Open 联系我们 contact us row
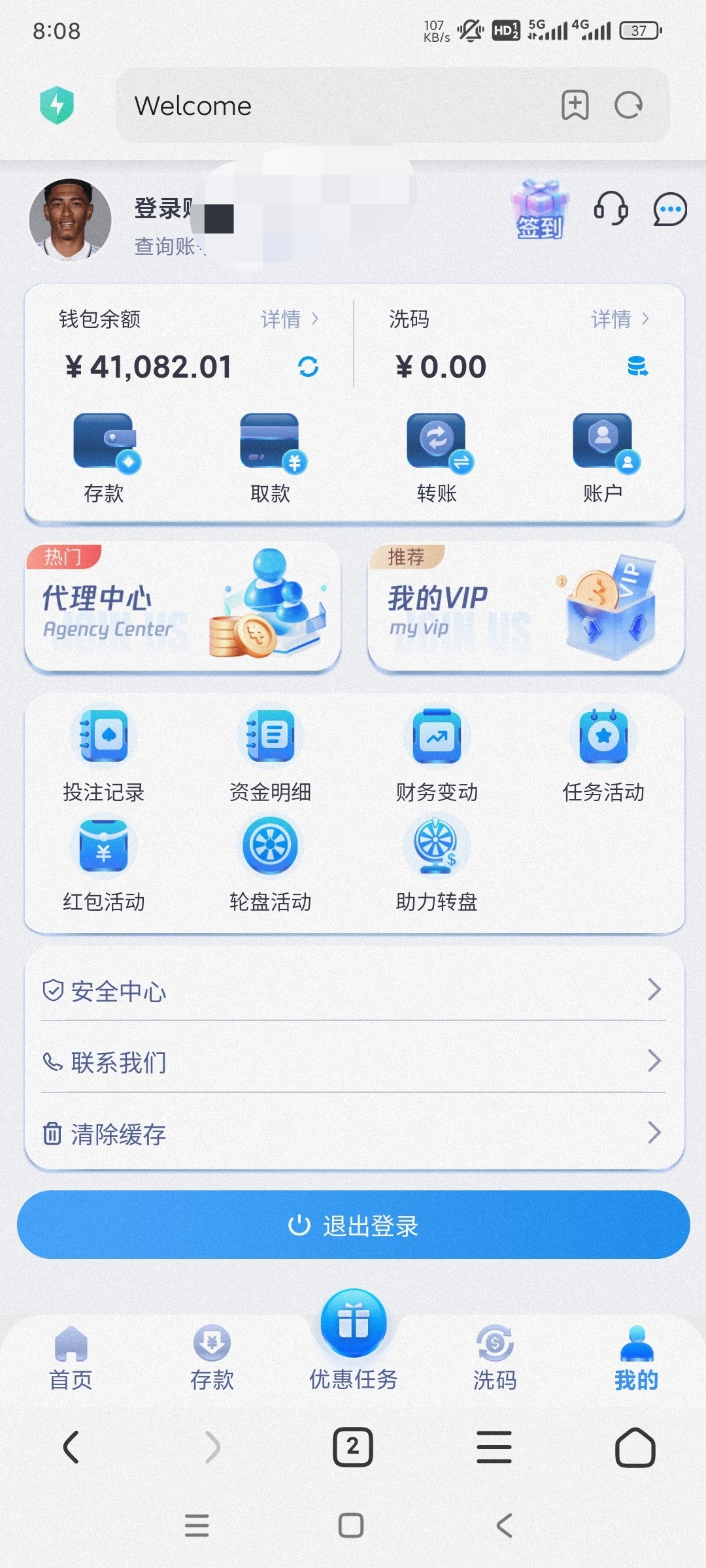Viewport: 706px width, 1568px height. point(354,1062)
